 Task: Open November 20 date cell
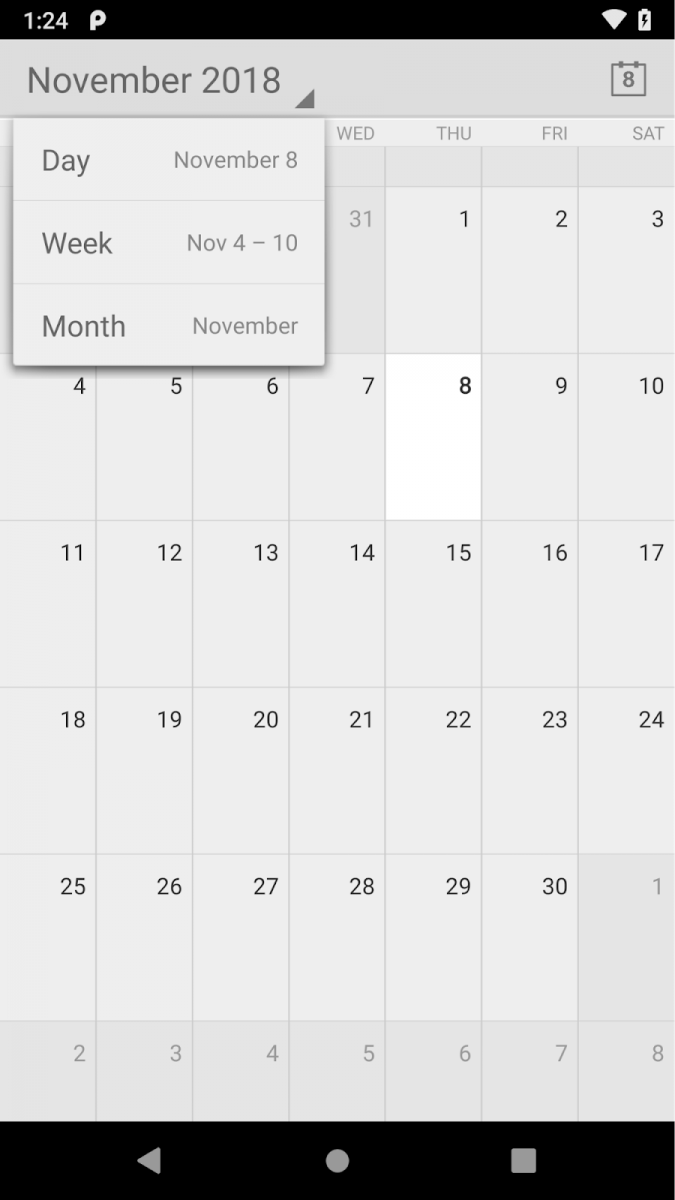pos(241,770)
